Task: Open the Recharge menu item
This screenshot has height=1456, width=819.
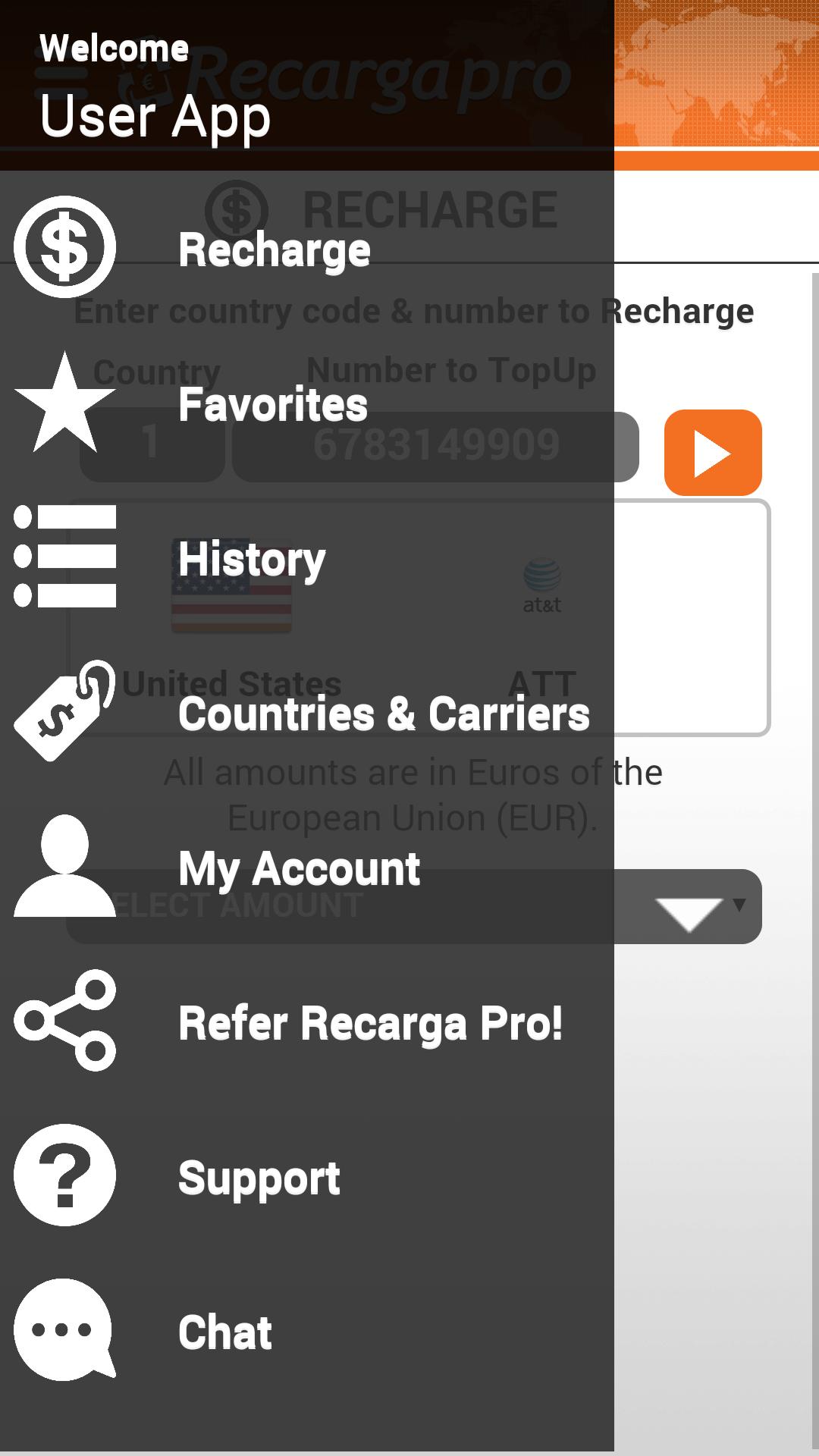Action: click(274, 249)
